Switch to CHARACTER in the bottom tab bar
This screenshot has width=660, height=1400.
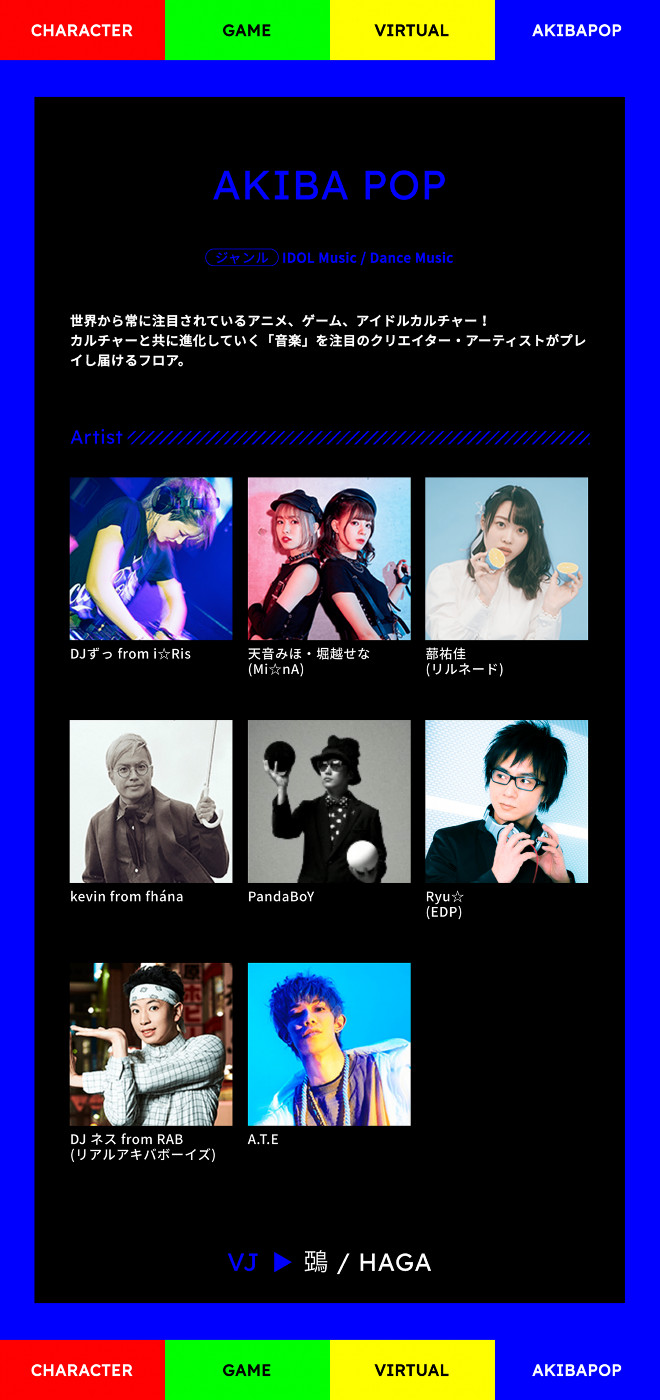(x=82, y=1370)
